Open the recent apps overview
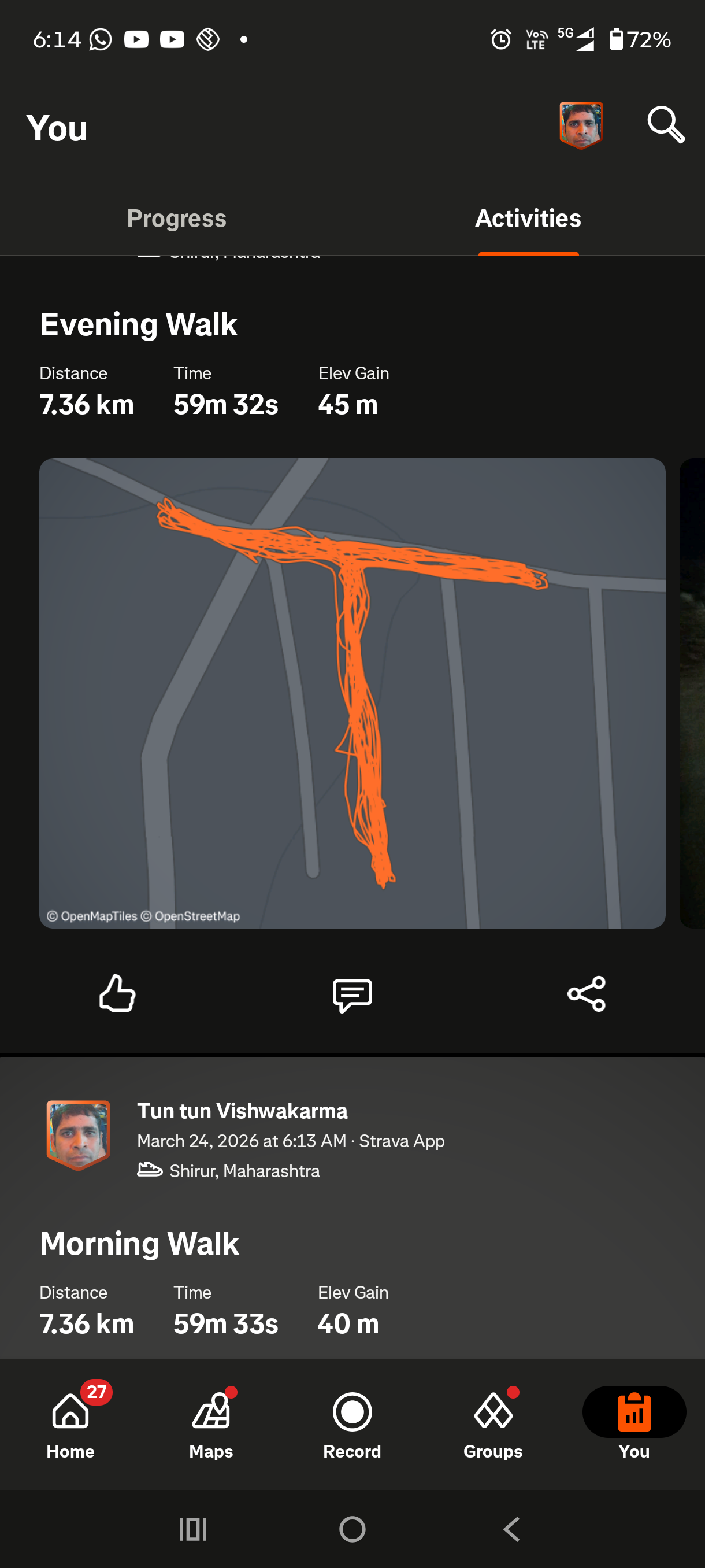The height and width of the screenshot is (1568, 705). [x=193, y=1529]
